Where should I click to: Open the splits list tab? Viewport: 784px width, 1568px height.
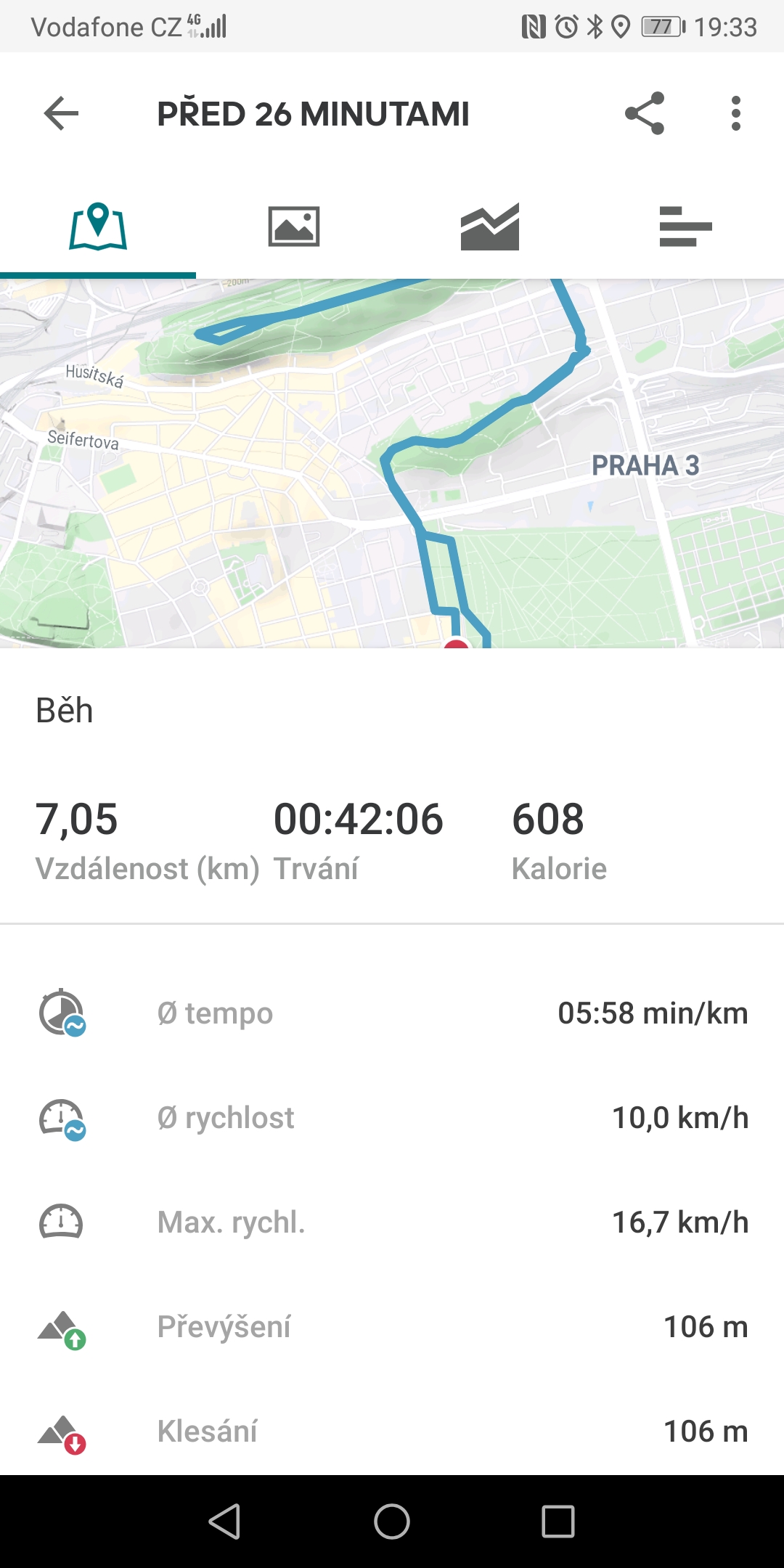pos(686,226)
